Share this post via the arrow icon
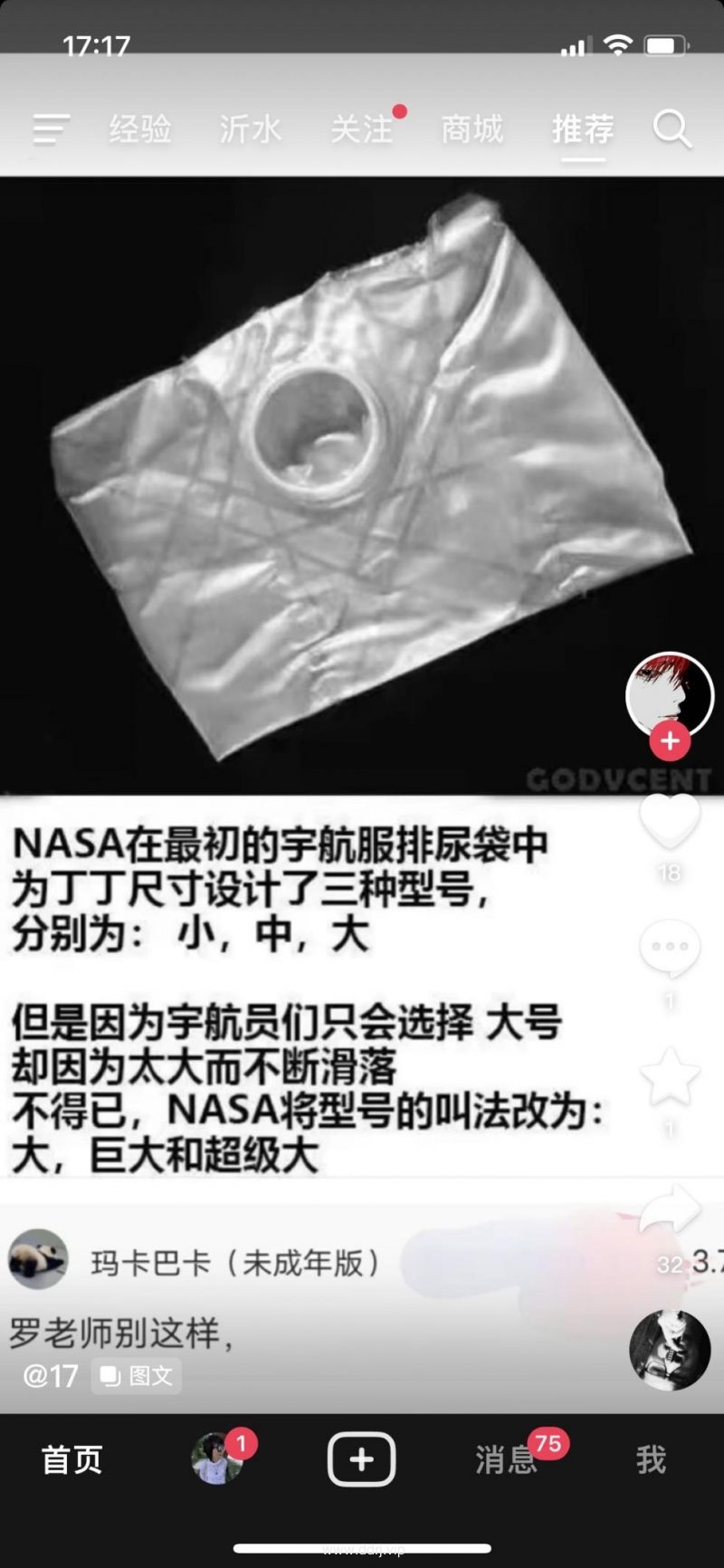724x1568 pixels. [x=670, y=1209]
